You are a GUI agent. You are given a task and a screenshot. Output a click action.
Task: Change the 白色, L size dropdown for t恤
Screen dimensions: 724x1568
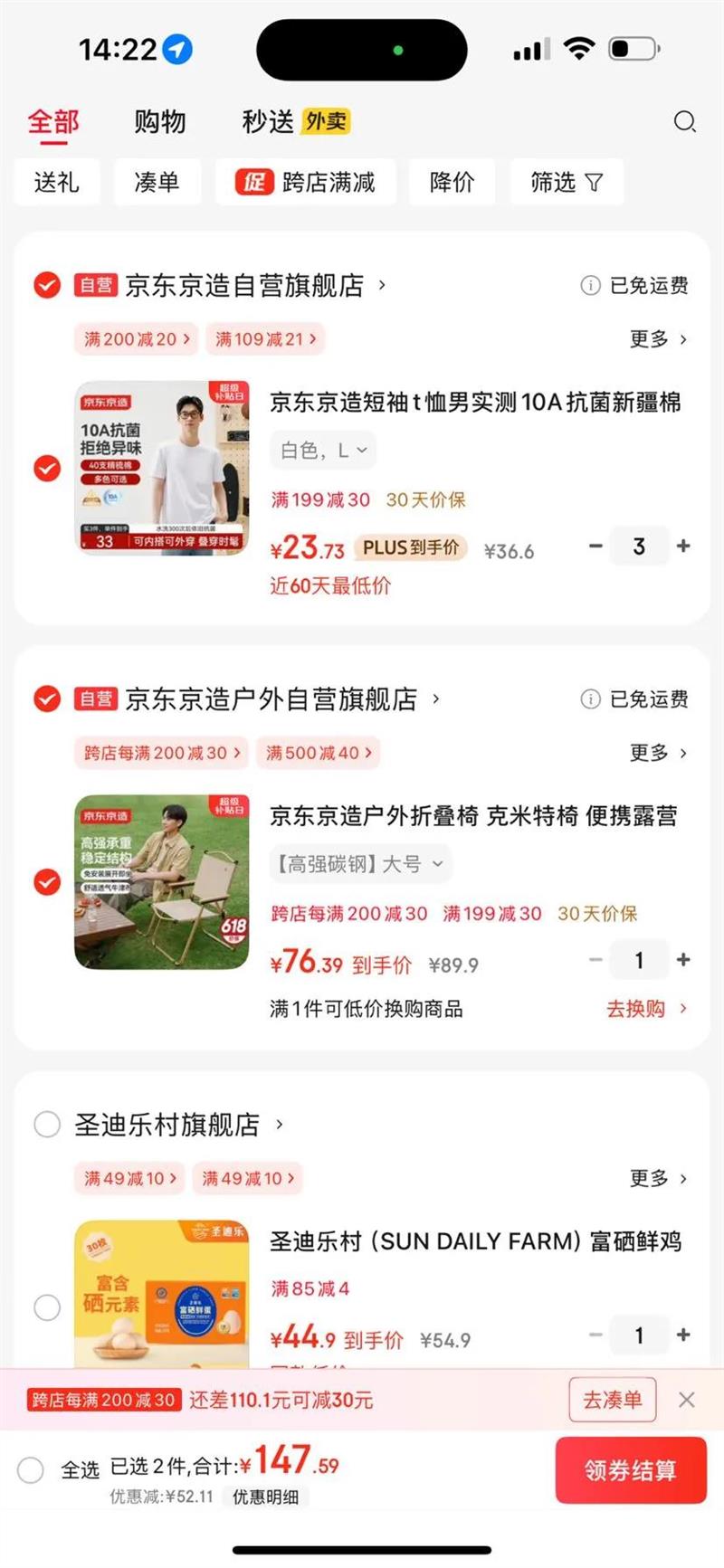[323, 451]
